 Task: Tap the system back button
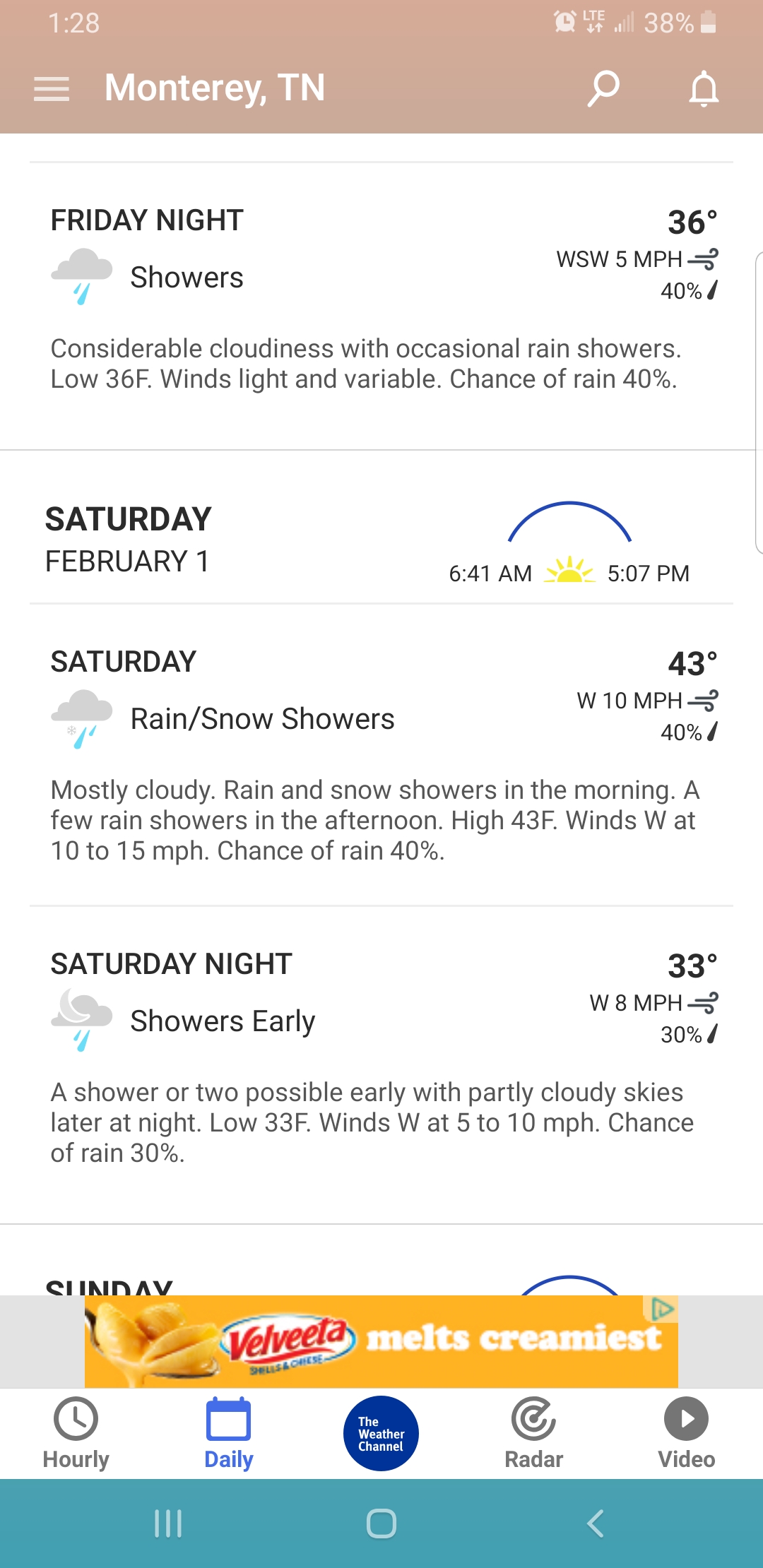596,1524
